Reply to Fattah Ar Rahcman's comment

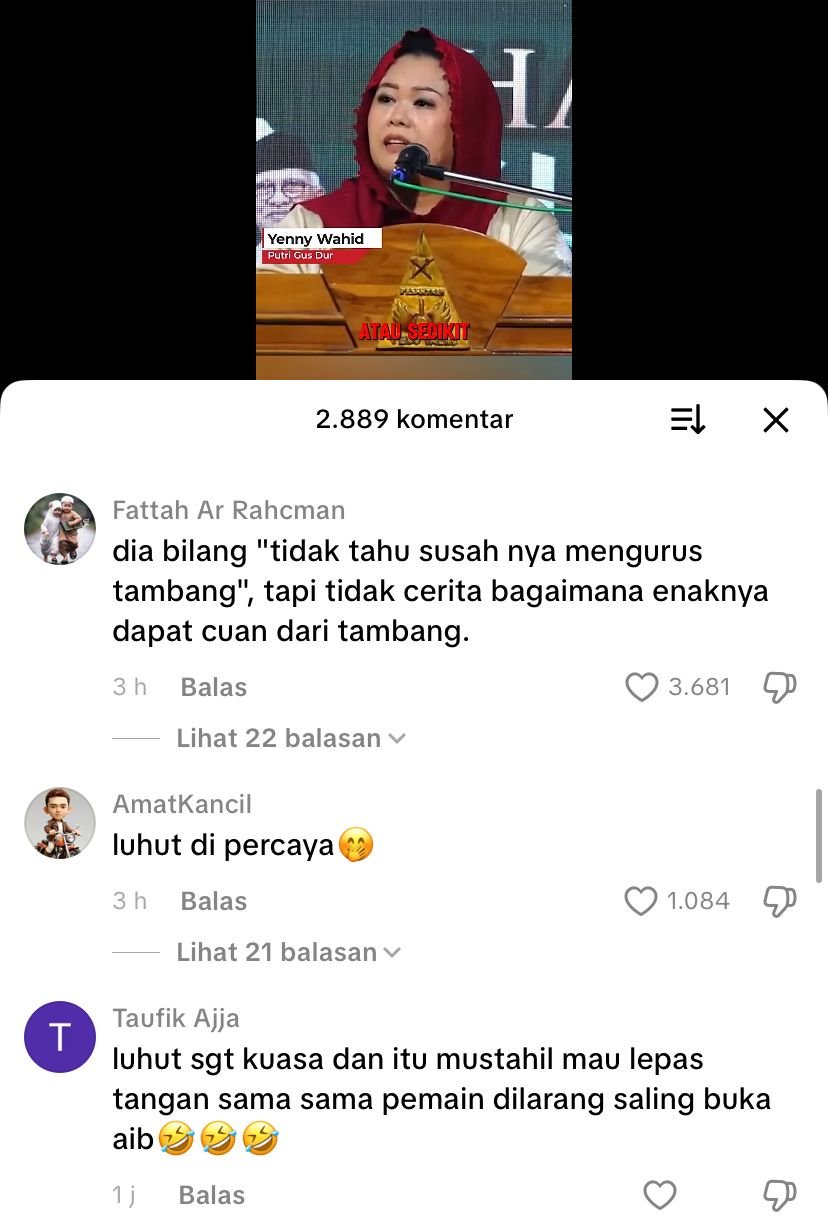click(x=213, y=688)
